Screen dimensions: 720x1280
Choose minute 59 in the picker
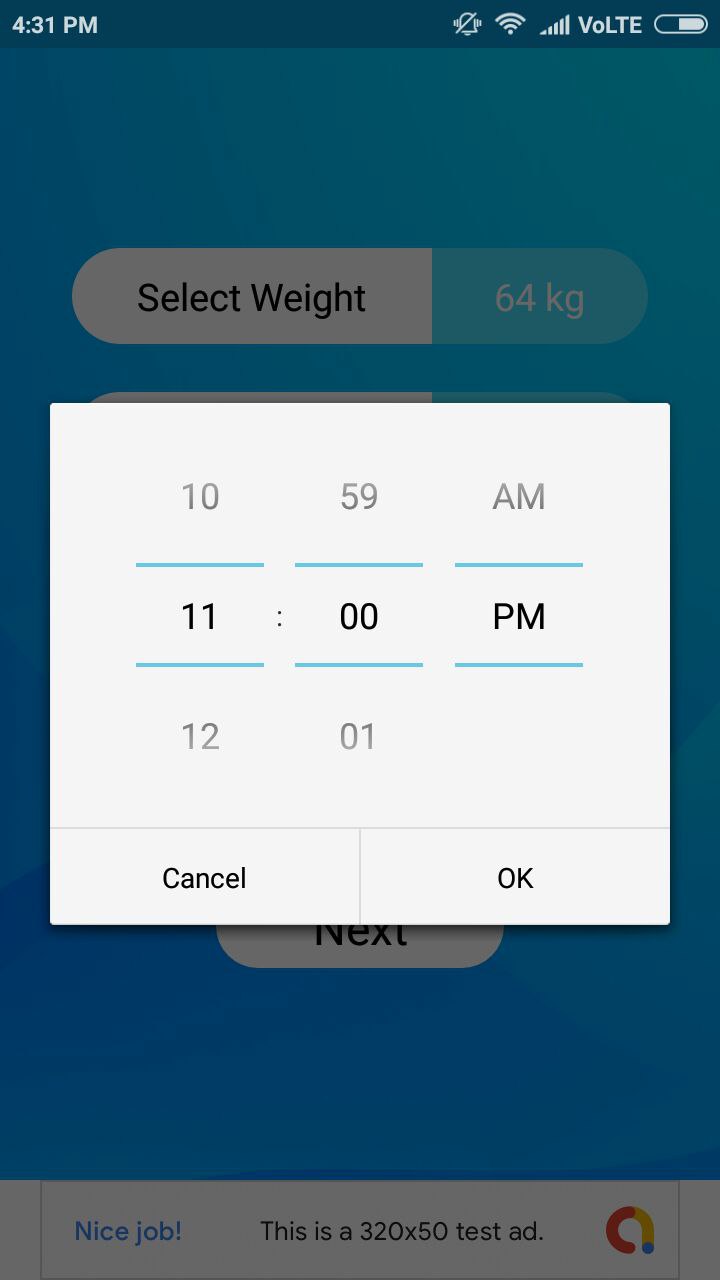(359, 497)
